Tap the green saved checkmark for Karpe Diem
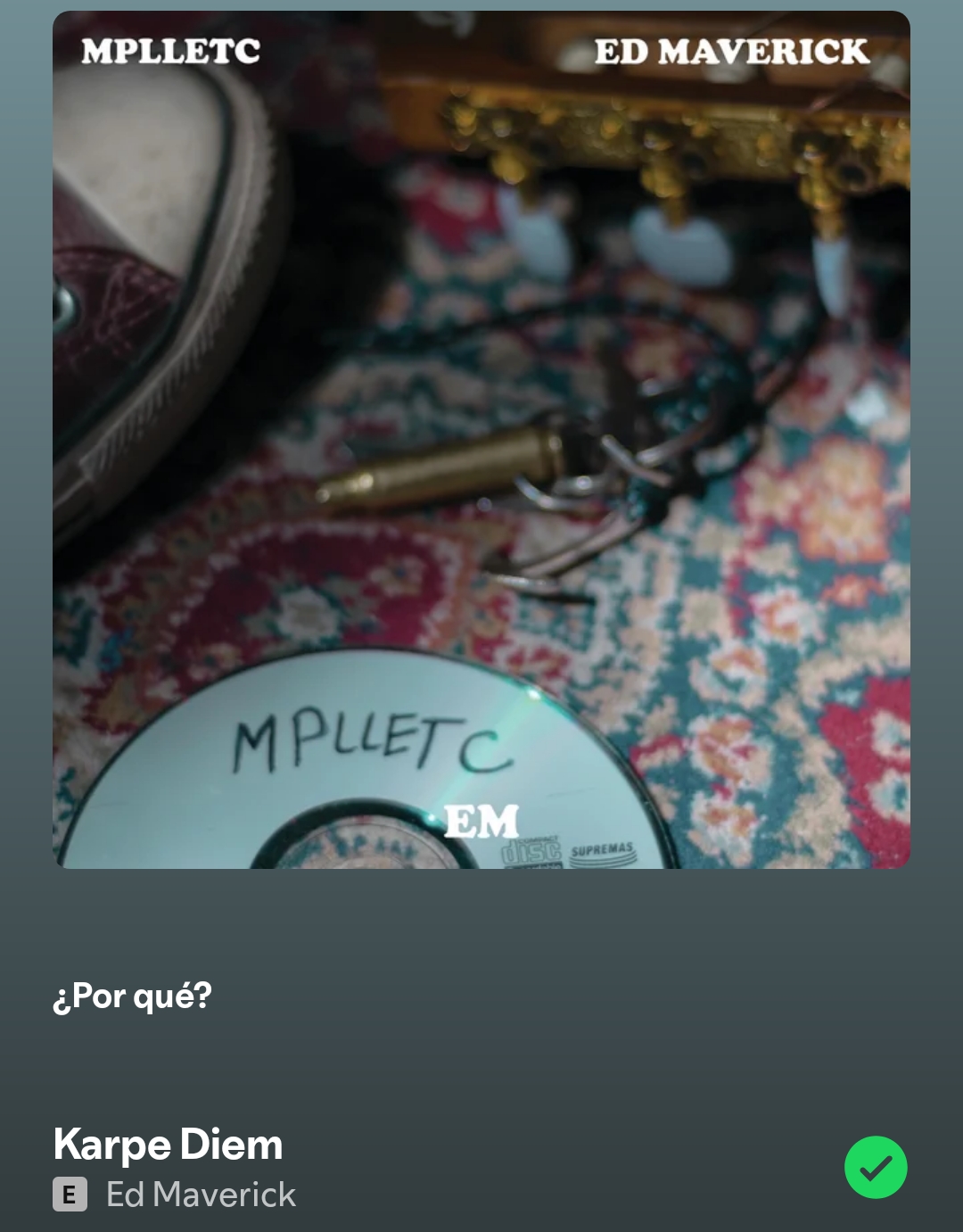Screen dimensions: 963x1232 875,1167
